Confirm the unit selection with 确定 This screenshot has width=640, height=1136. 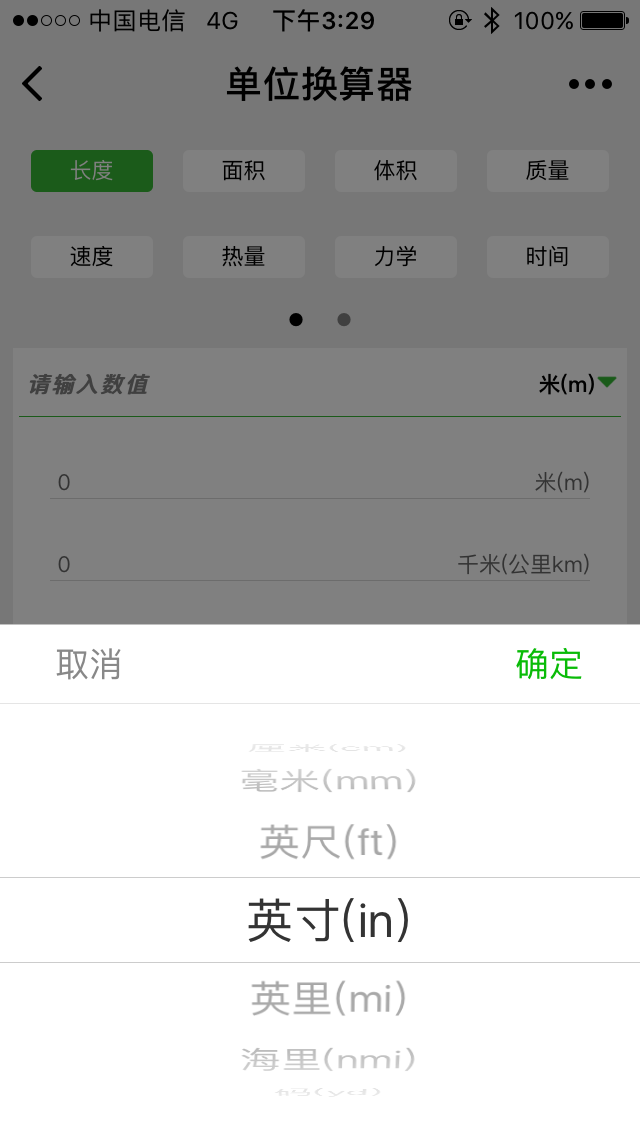click(x=548, y=665)
